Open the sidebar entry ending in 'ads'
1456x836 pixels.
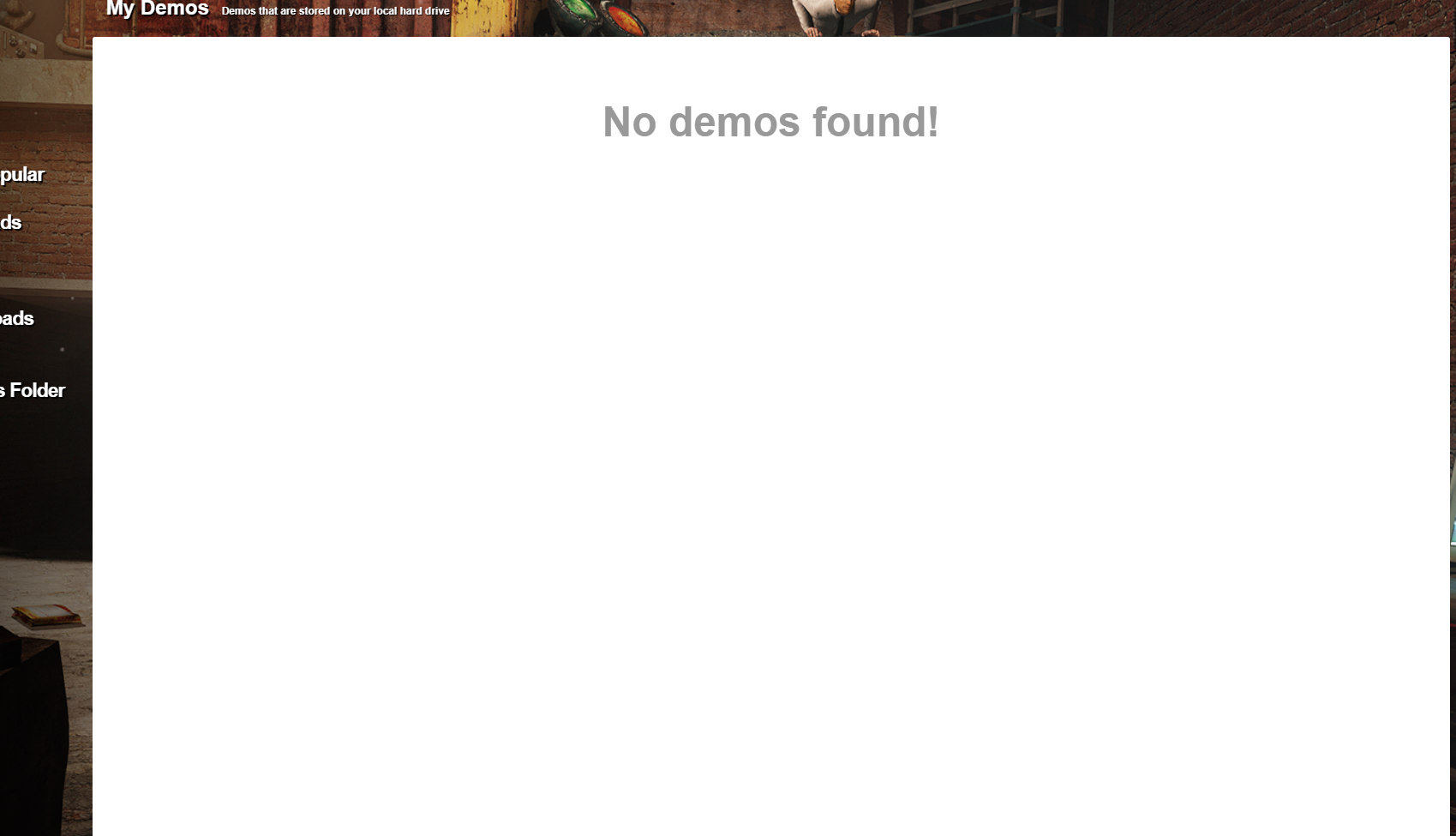pos(17,319)
